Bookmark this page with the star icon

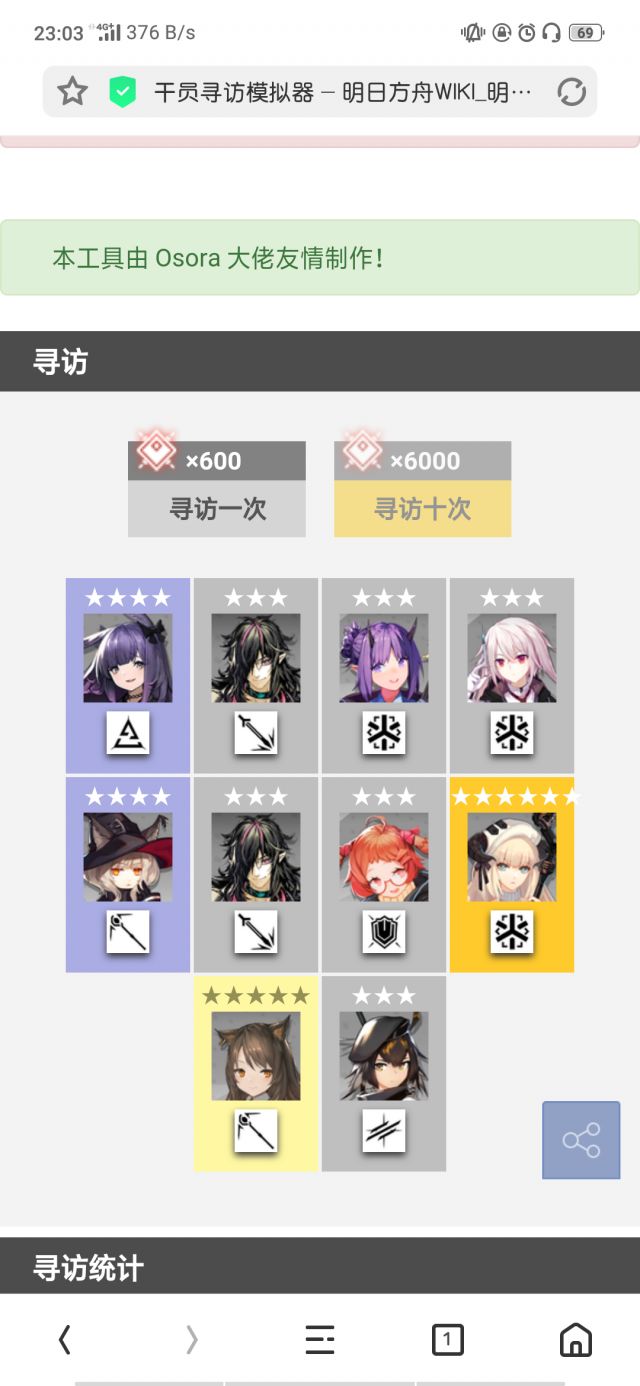click(x=72, y=93)
